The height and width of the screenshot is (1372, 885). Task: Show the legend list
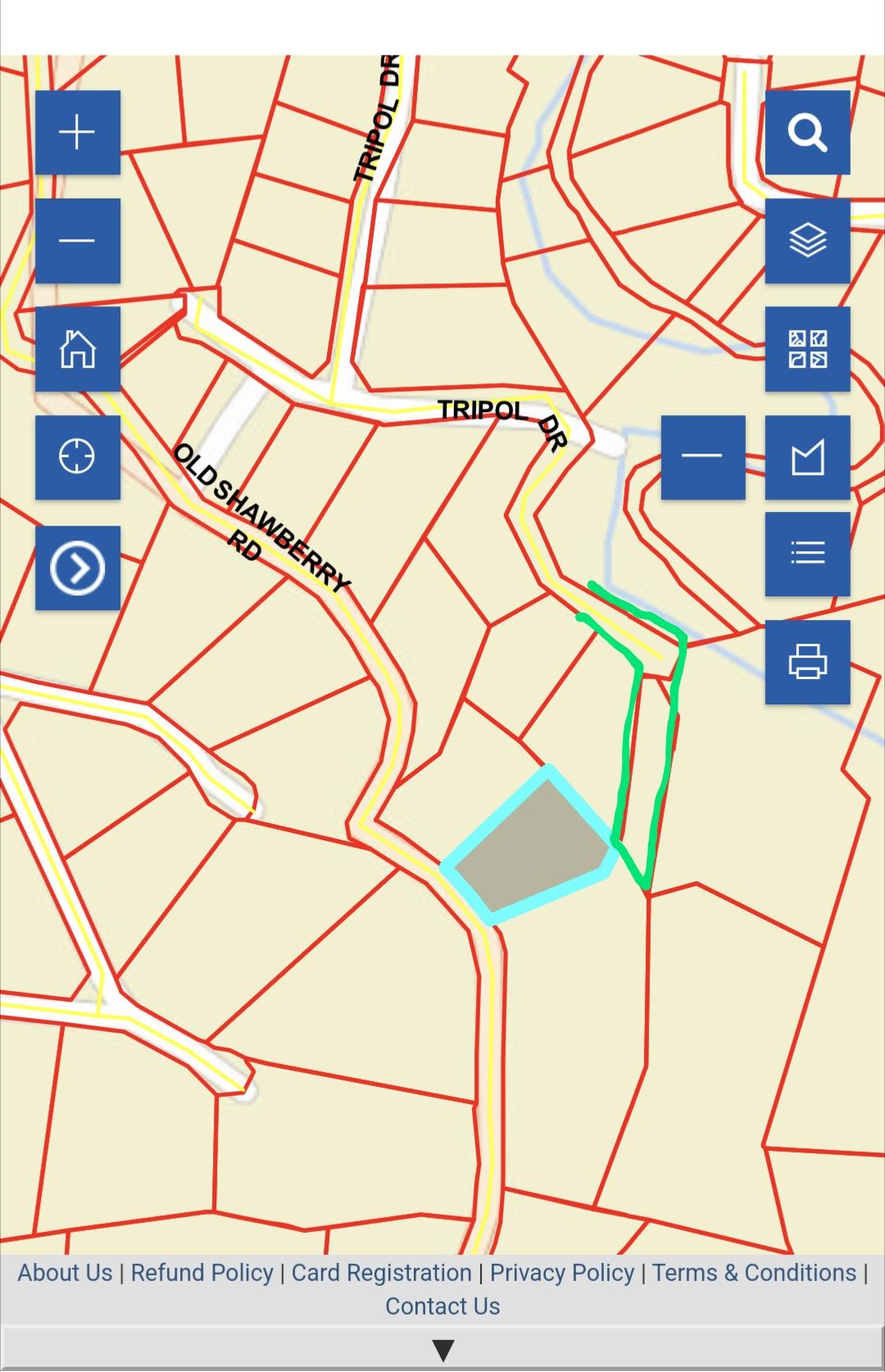pos(807,554)
